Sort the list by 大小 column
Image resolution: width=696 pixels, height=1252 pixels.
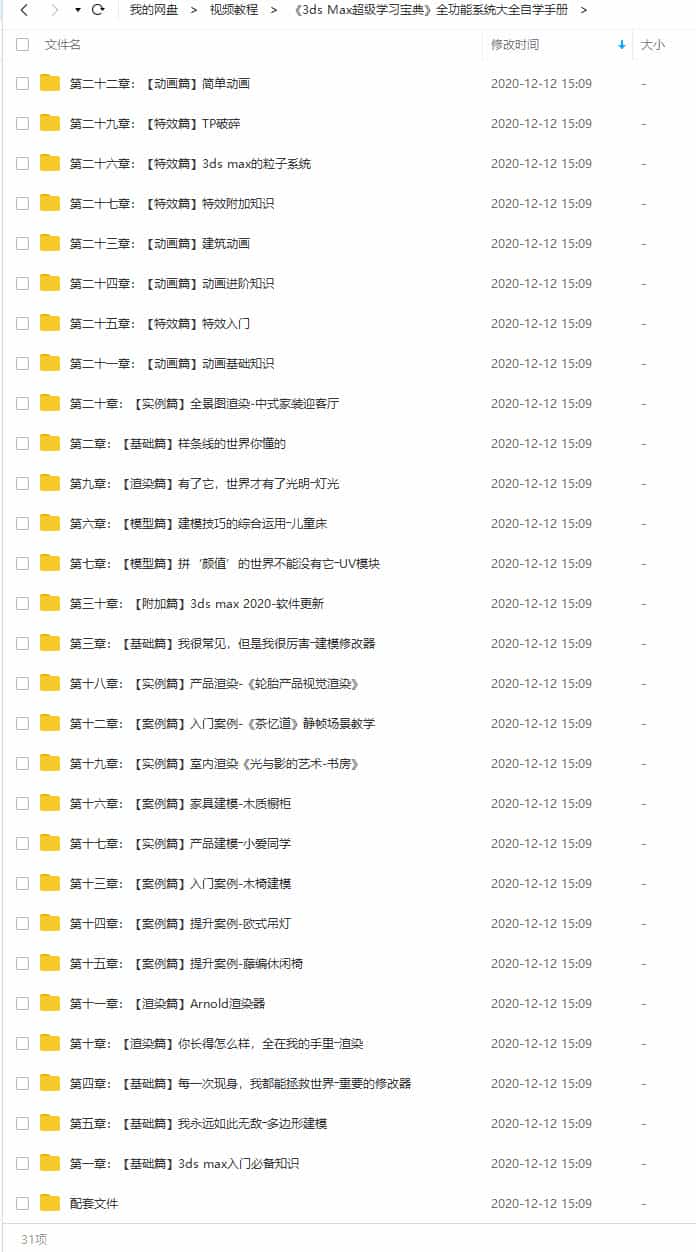[x=652, y=45]
